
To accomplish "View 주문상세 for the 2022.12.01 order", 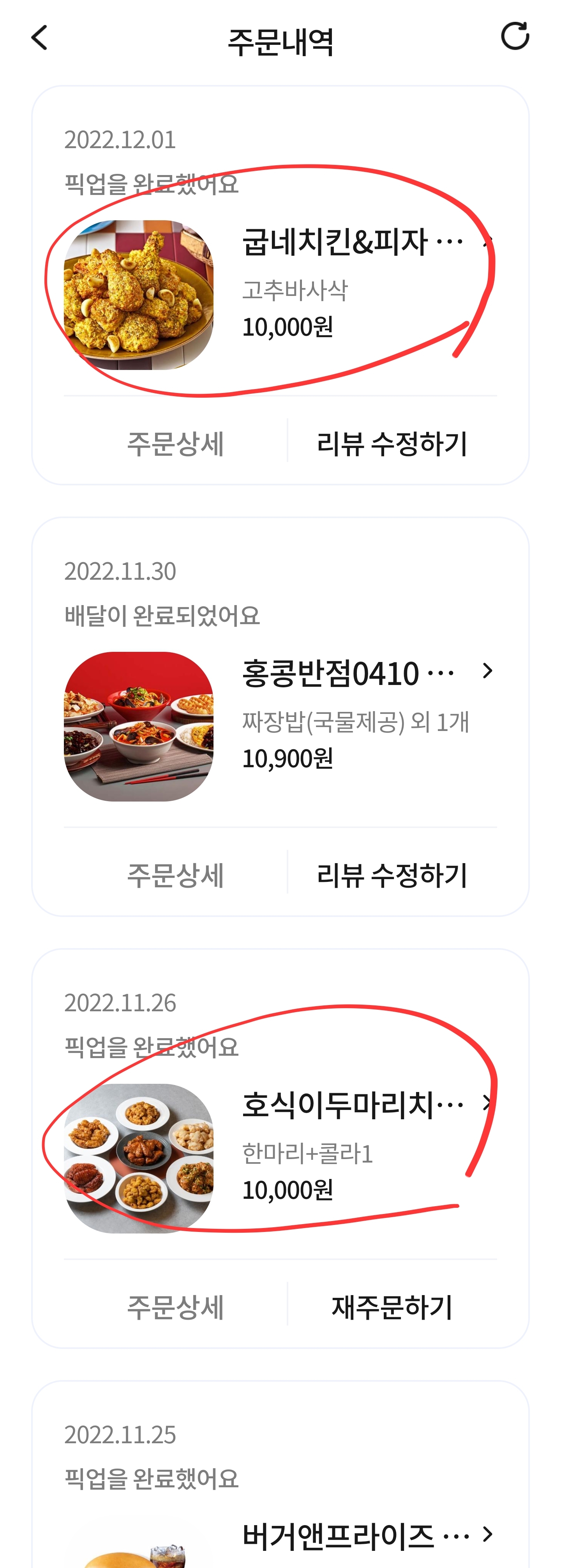I will pos(175,443).
